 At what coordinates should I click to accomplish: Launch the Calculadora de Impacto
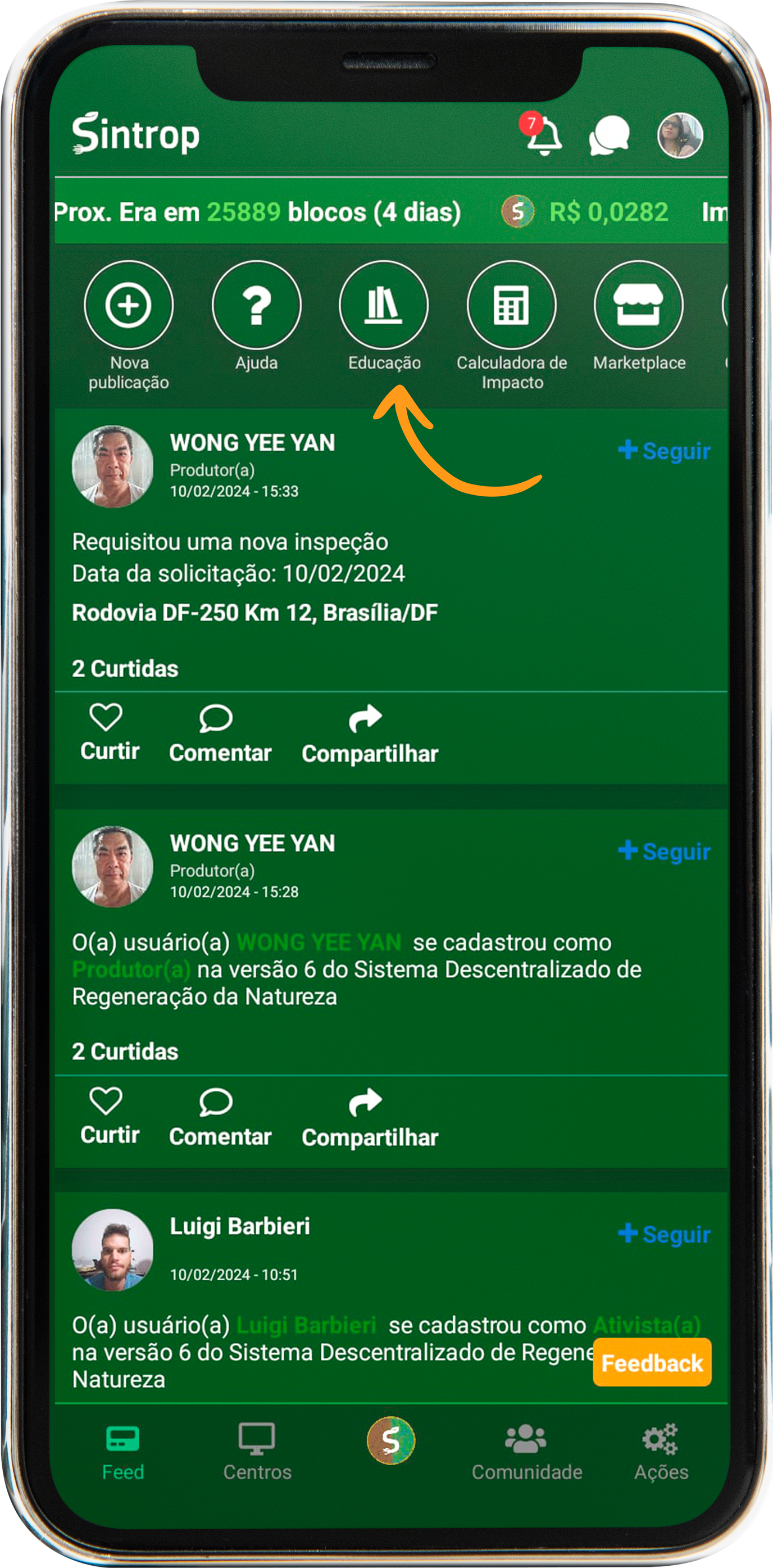[x=511, y=305]
